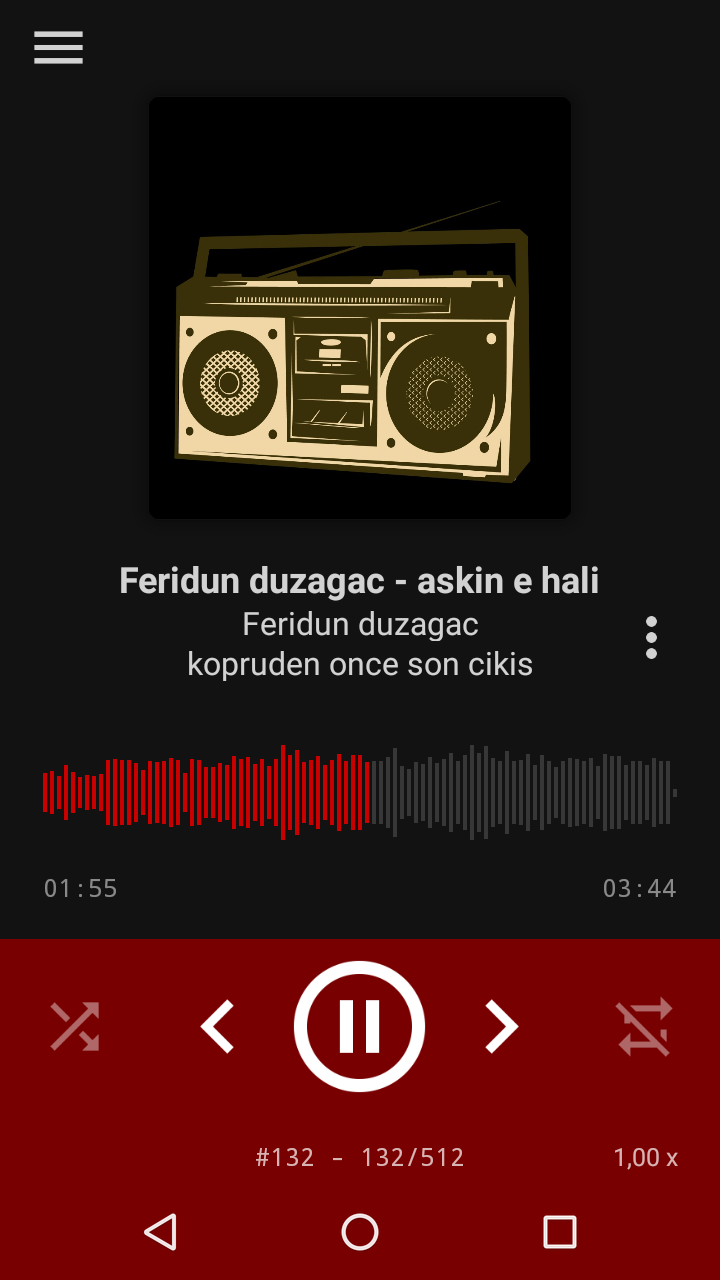Toggle repeat mode
The width and height of the screenshot is (720, 1280).
(645, 1026)
